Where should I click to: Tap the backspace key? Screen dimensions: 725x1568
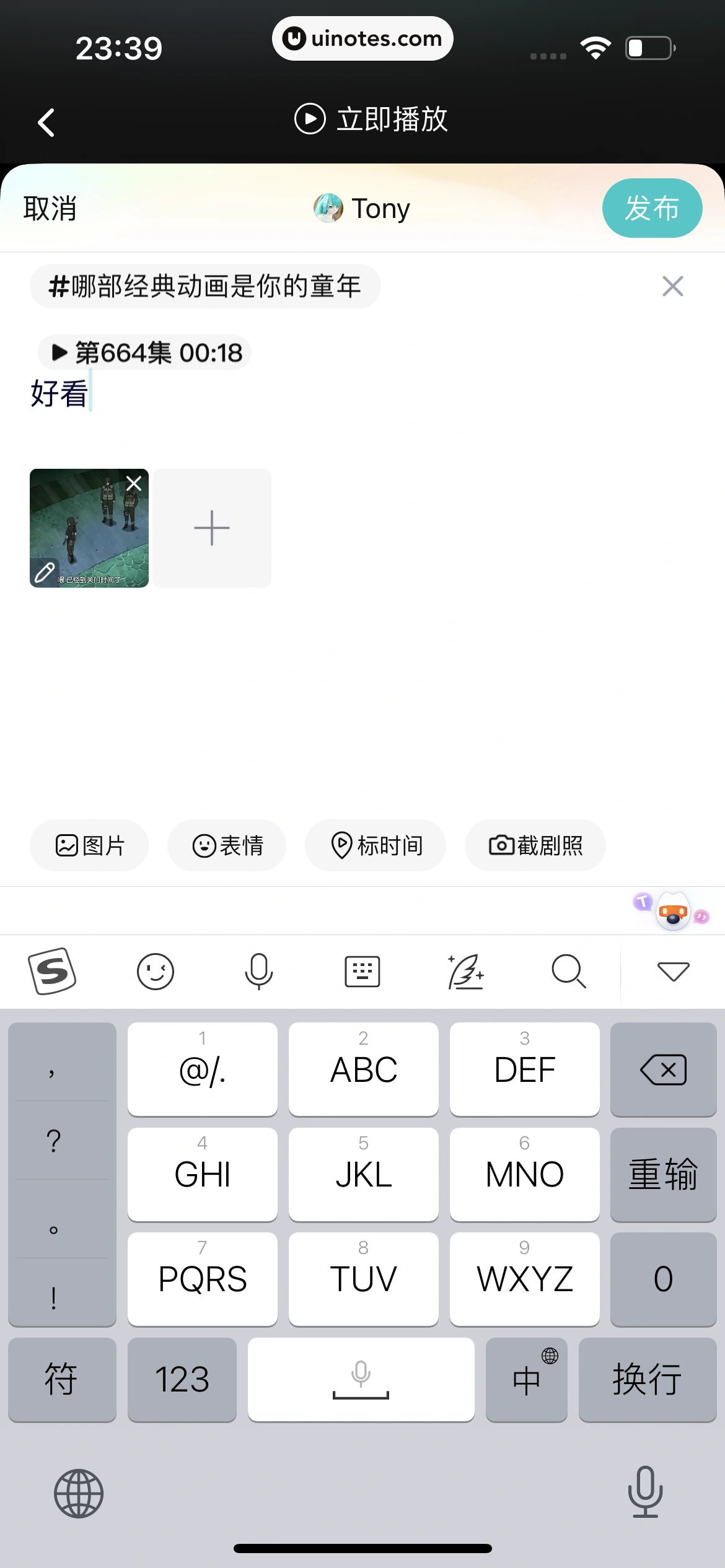[663, 1069]
